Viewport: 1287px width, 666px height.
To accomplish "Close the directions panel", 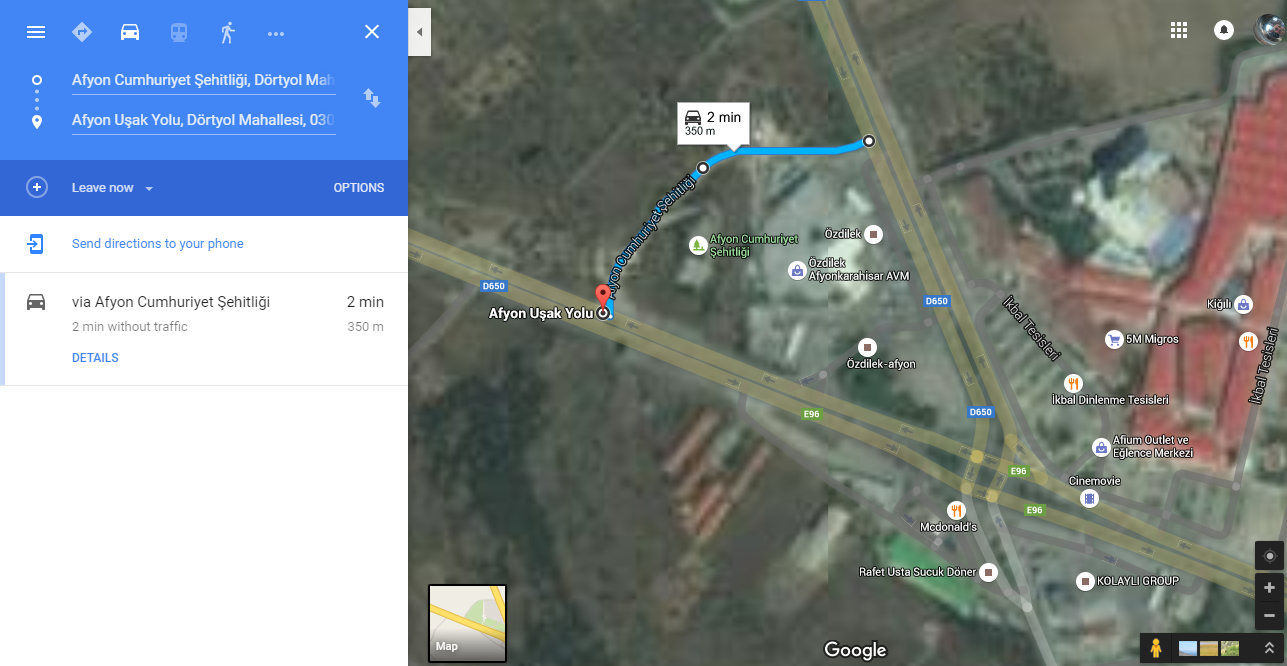I will pyautogui.click(x=372, y=32).
